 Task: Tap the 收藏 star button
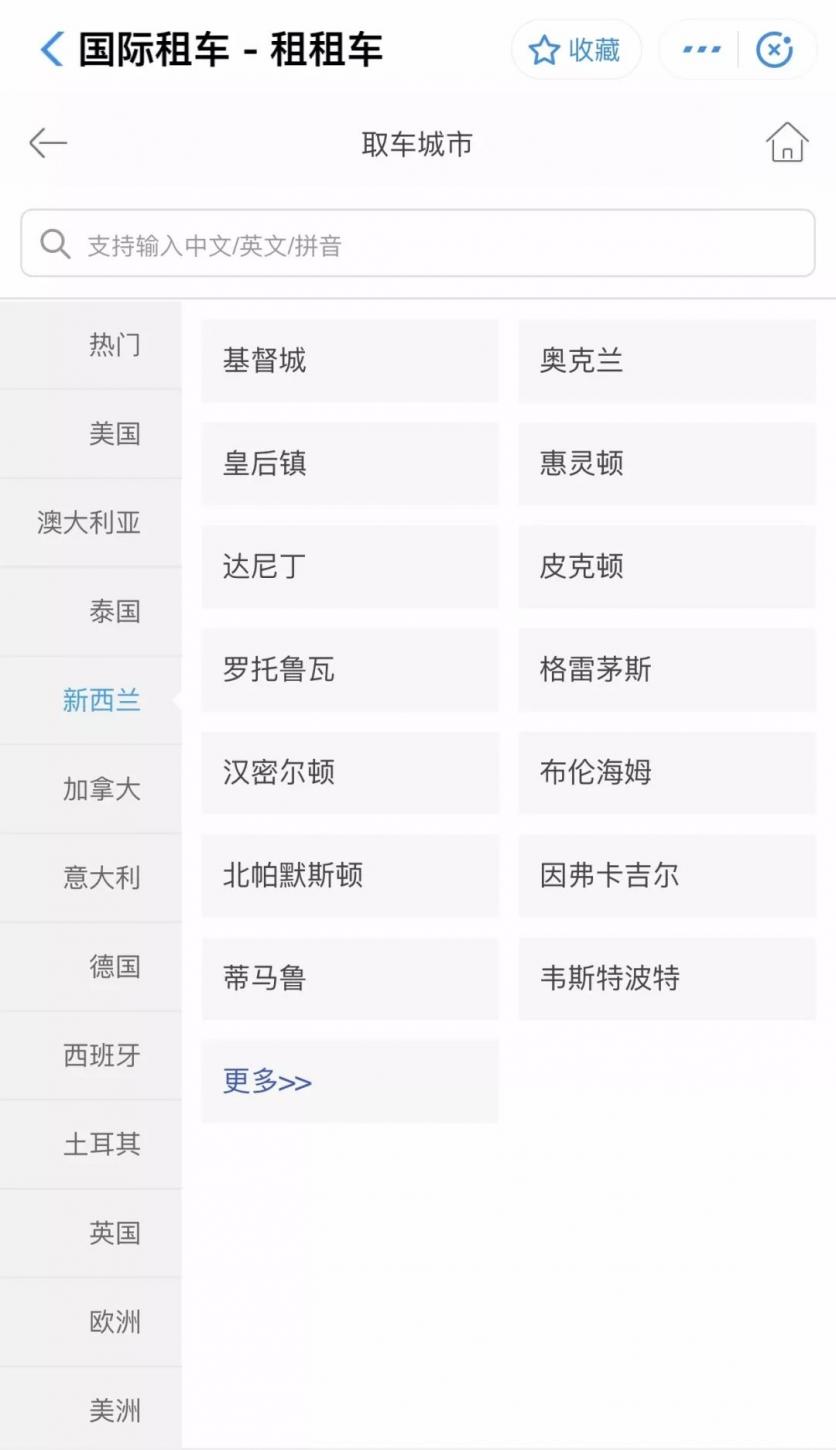coord(576,50)
